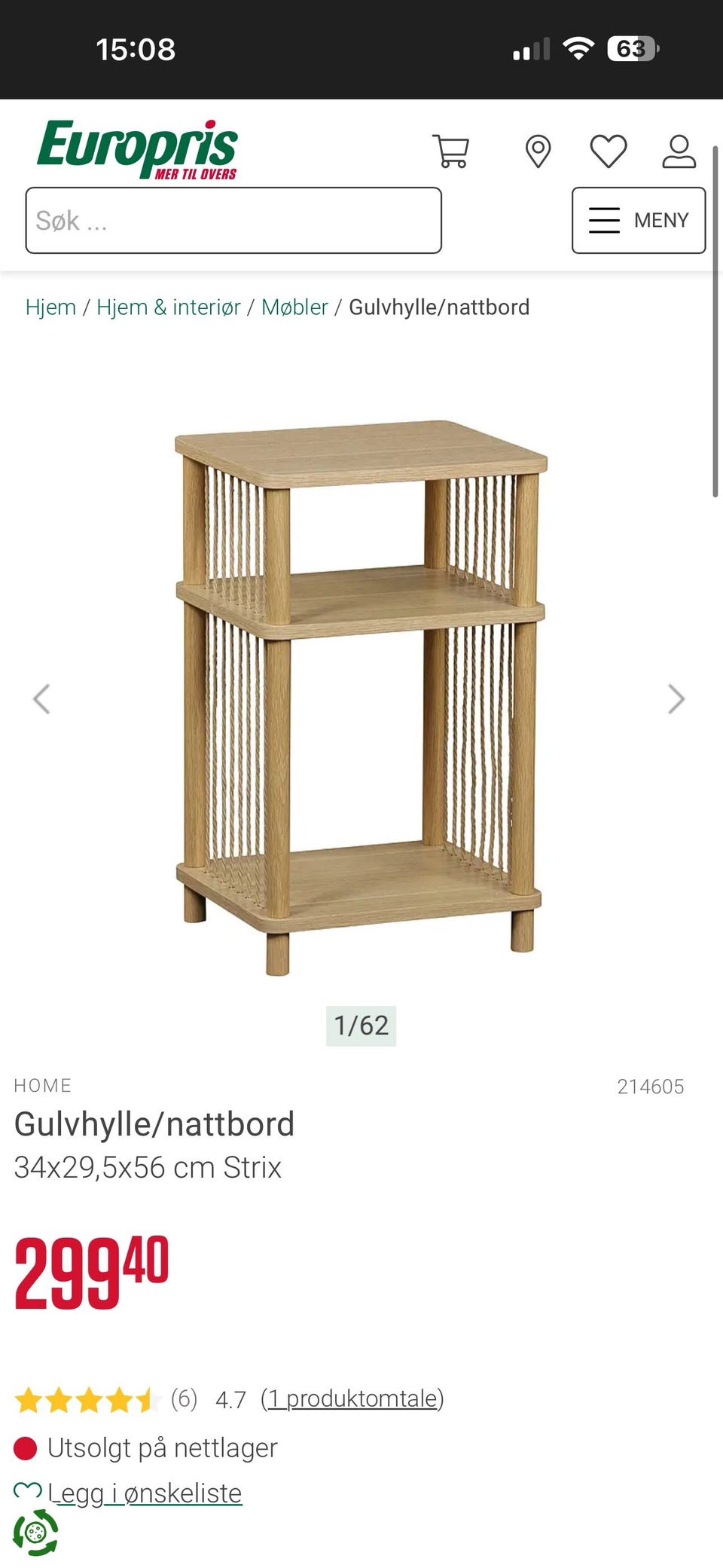Open the hamburger MENY menu
723x1568 pixels.
pos(639,220)
